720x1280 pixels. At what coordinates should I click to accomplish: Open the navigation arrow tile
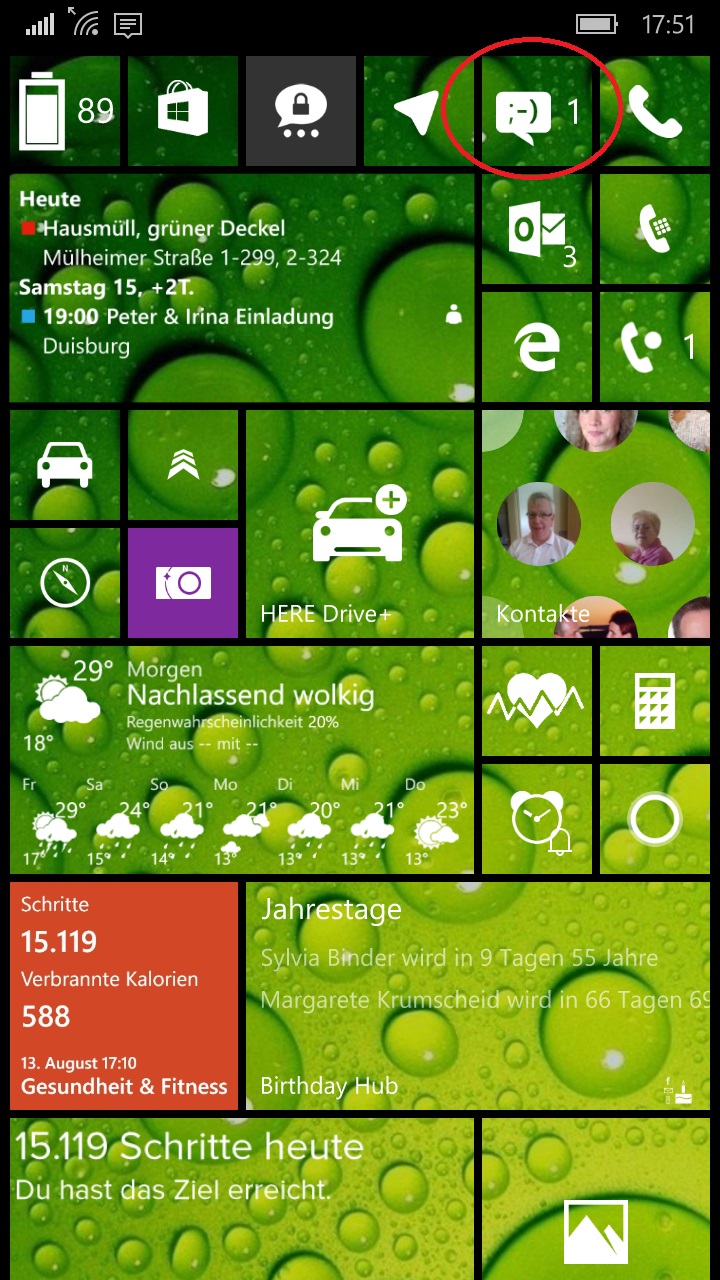(419, 111)
